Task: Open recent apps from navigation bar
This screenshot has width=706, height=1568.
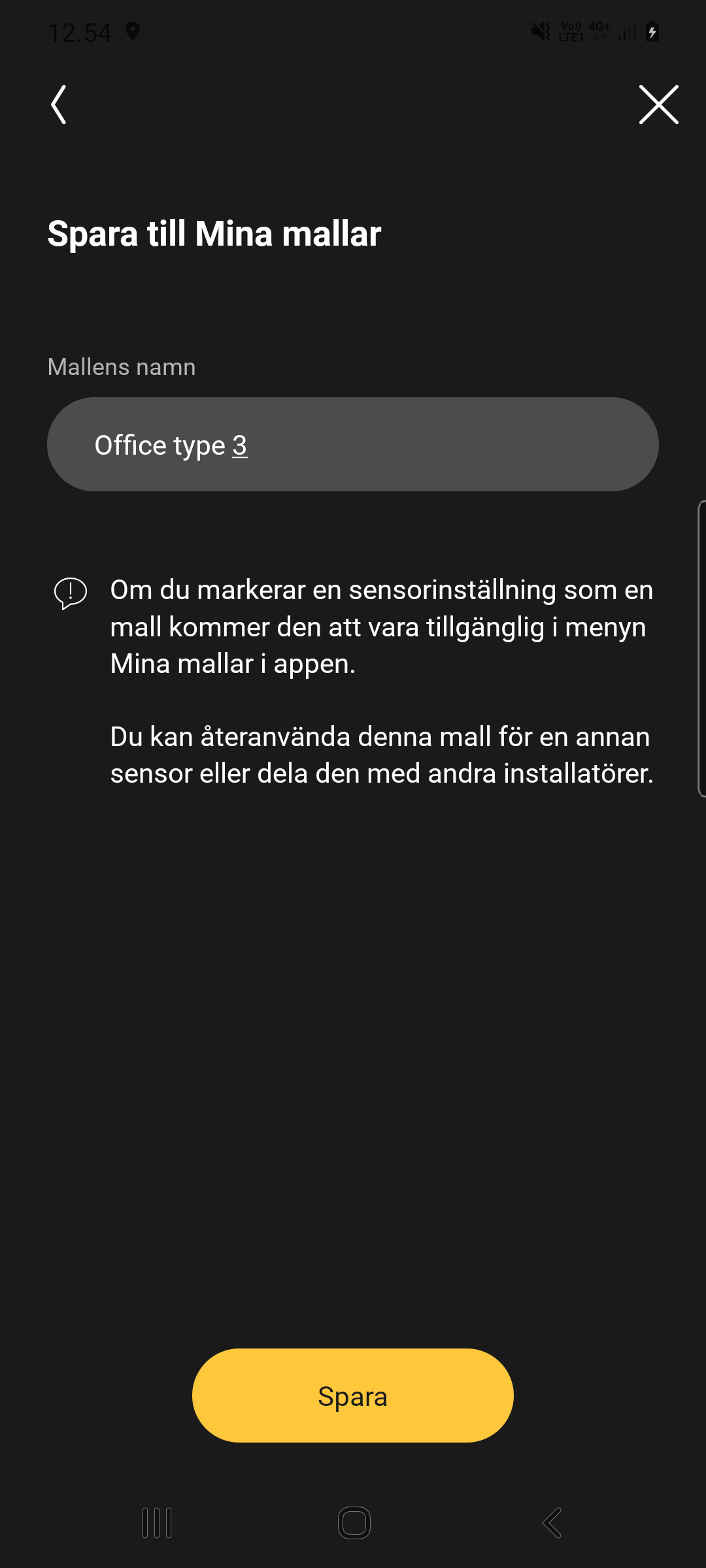Action: 157,1523
